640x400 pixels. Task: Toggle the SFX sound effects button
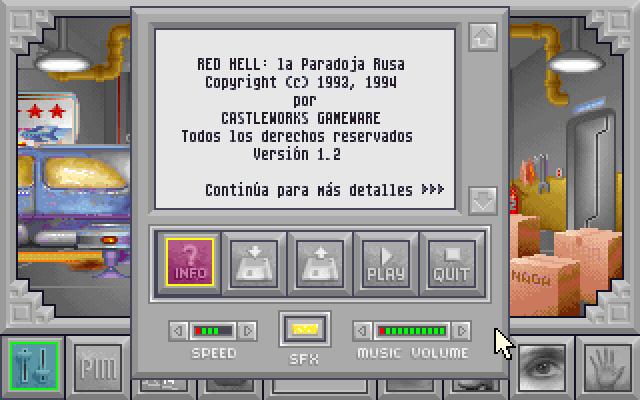[303, 329]
